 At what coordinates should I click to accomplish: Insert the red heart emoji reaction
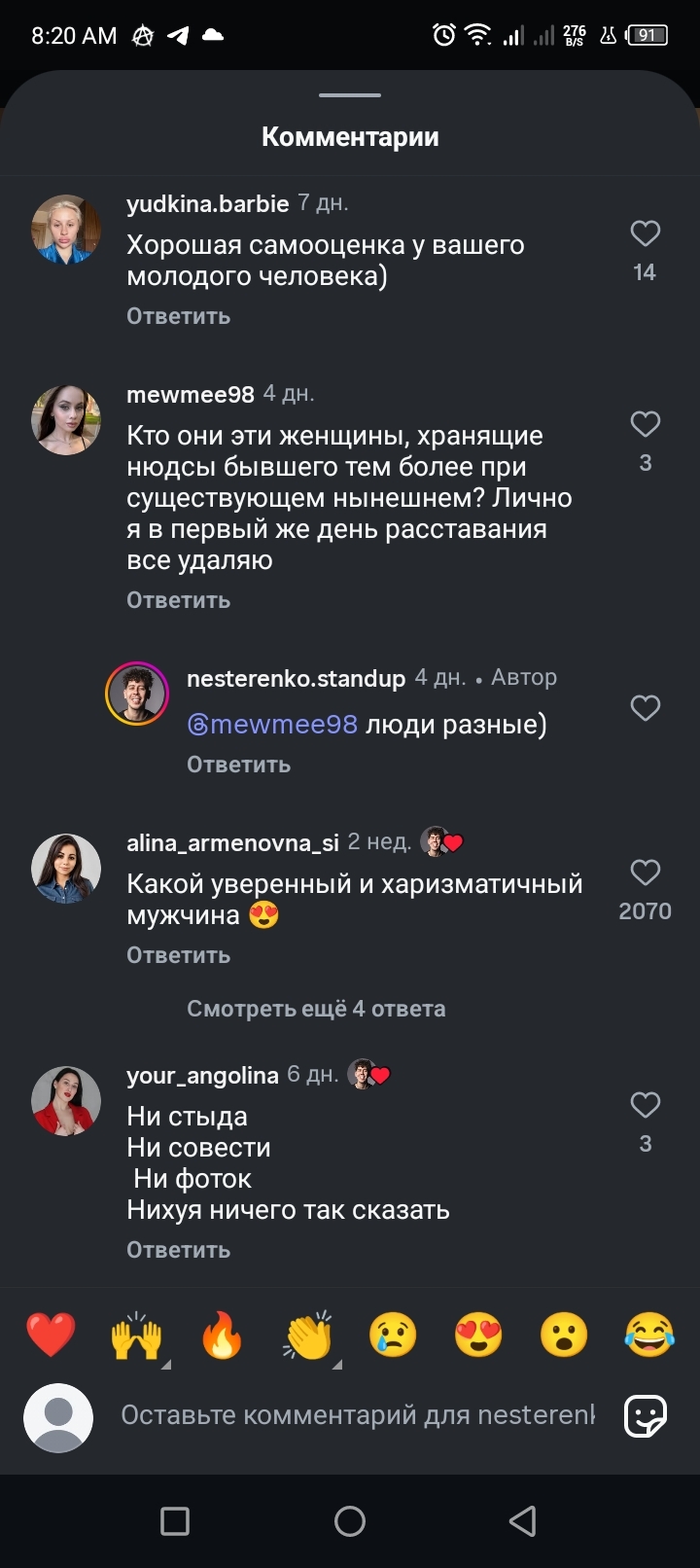pyautogui.click(x=51, y=1335)
